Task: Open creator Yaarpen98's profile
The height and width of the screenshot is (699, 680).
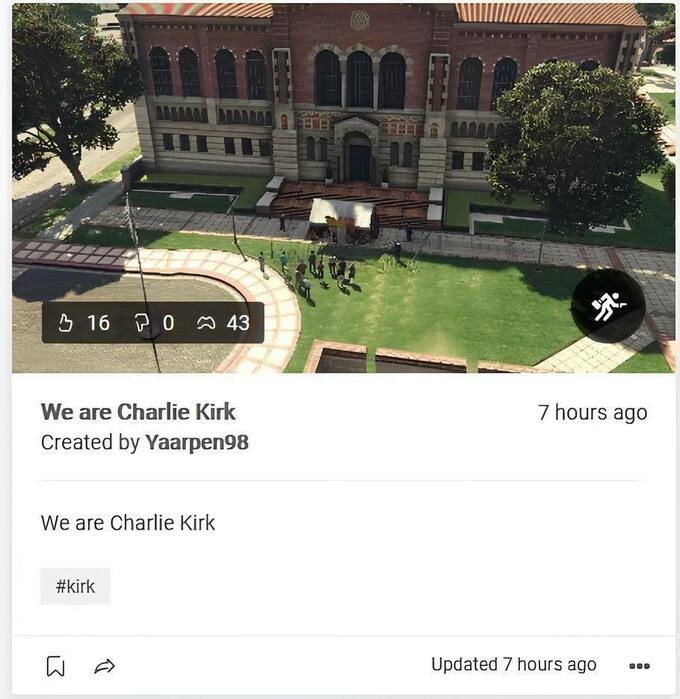Action: (196, 442)
